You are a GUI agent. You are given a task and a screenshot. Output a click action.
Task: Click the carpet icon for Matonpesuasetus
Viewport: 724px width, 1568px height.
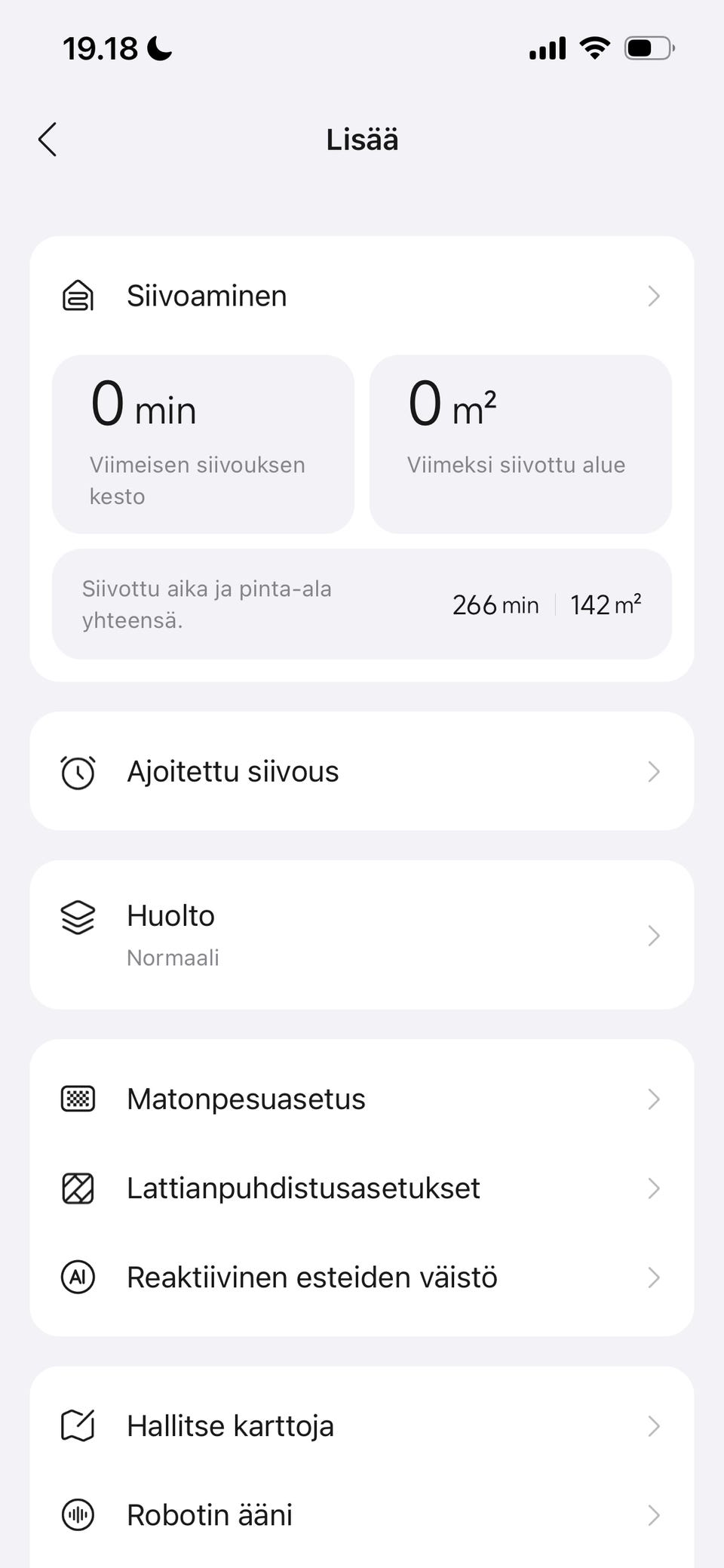click(78, 1099)
